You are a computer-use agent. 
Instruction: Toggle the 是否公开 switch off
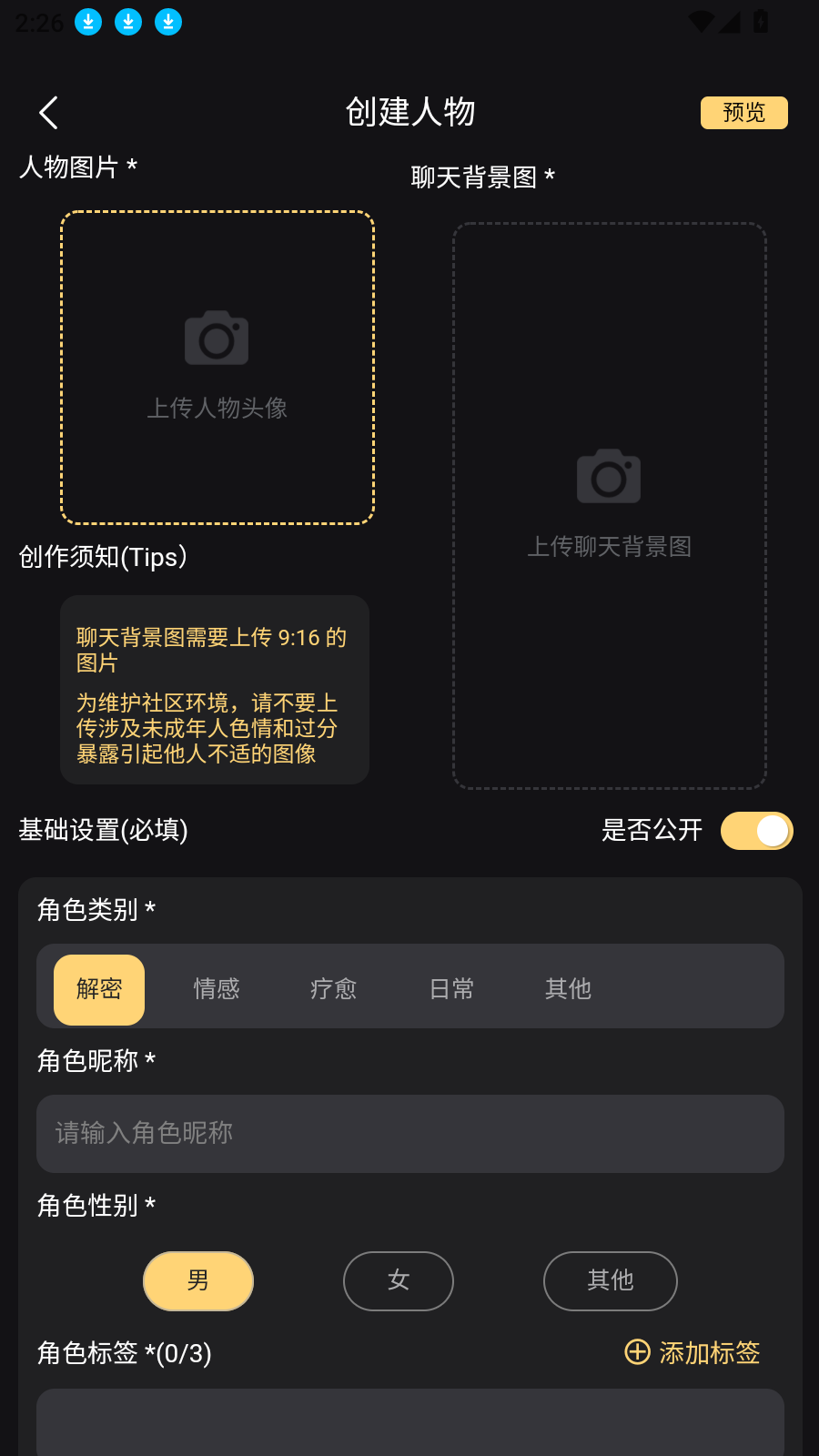[756, 831]
